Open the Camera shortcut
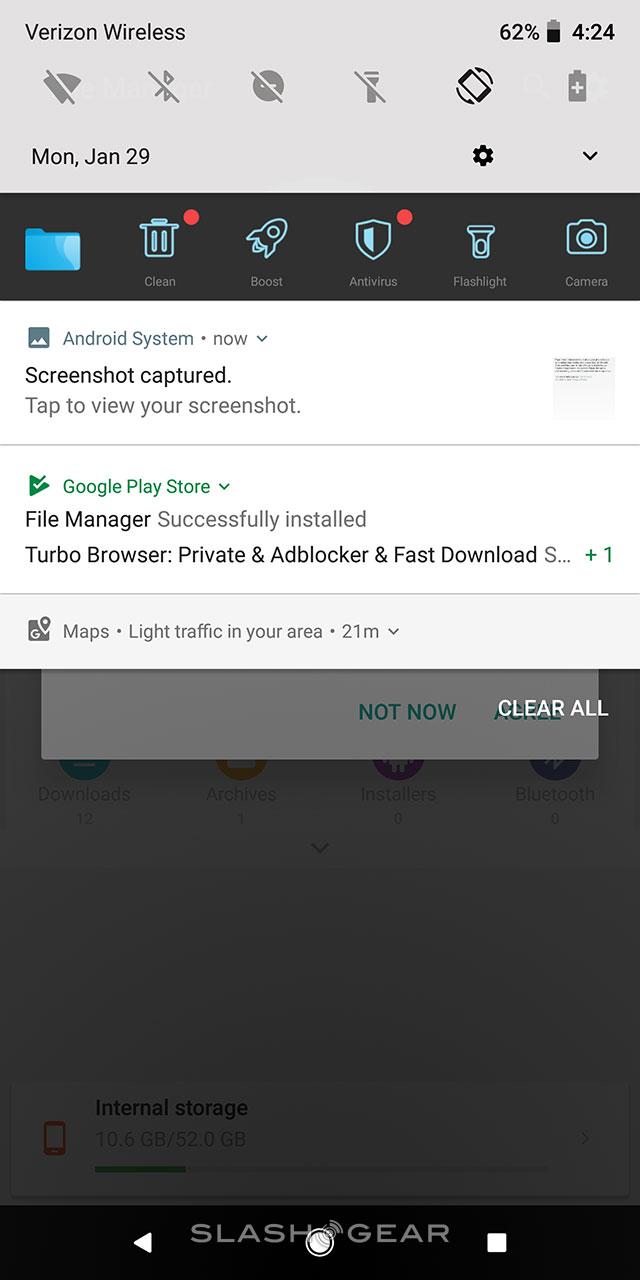This screenshot has width=640, height=1280. (x=586, y=248)
